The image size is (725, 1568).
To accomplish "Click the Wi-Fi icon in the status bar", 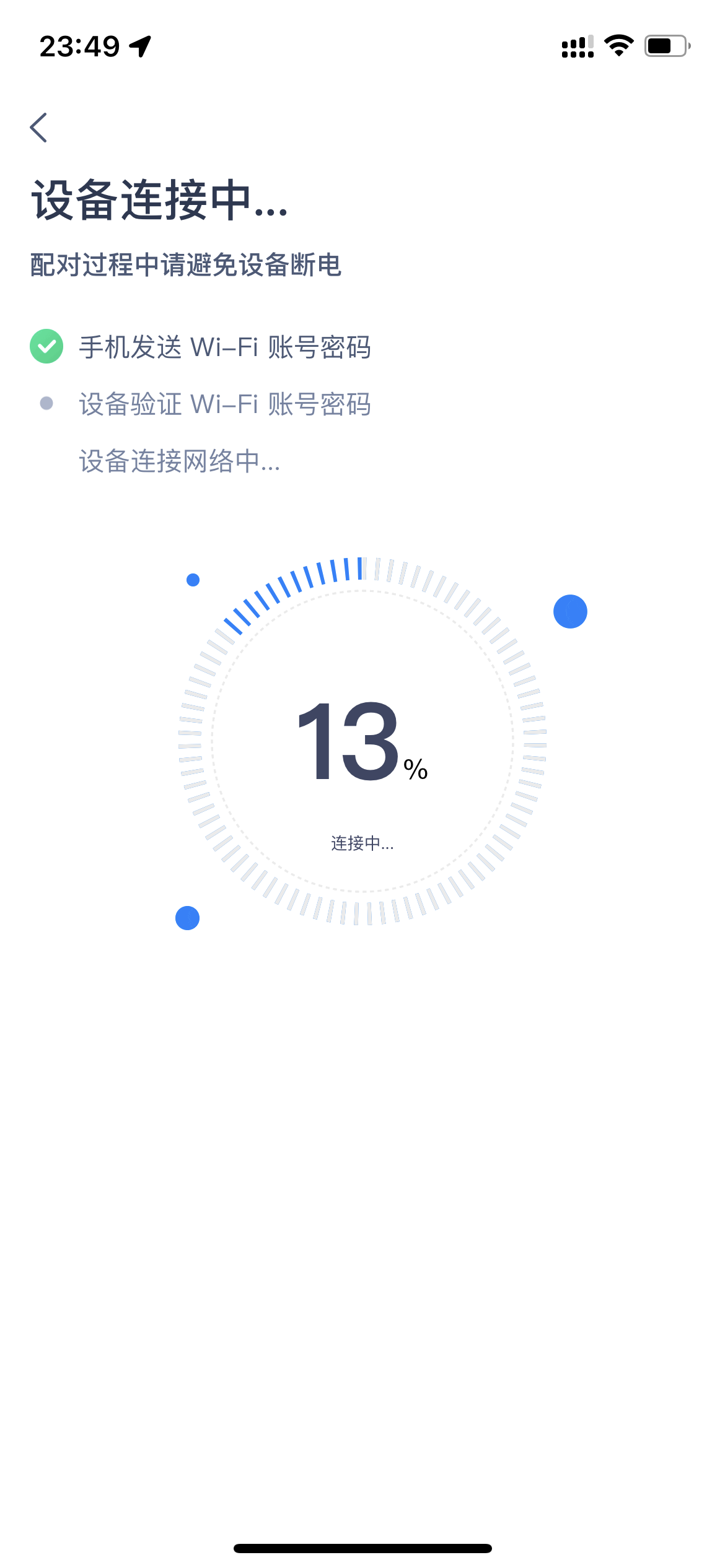I will pyautogui.click(x=618, y=45).
